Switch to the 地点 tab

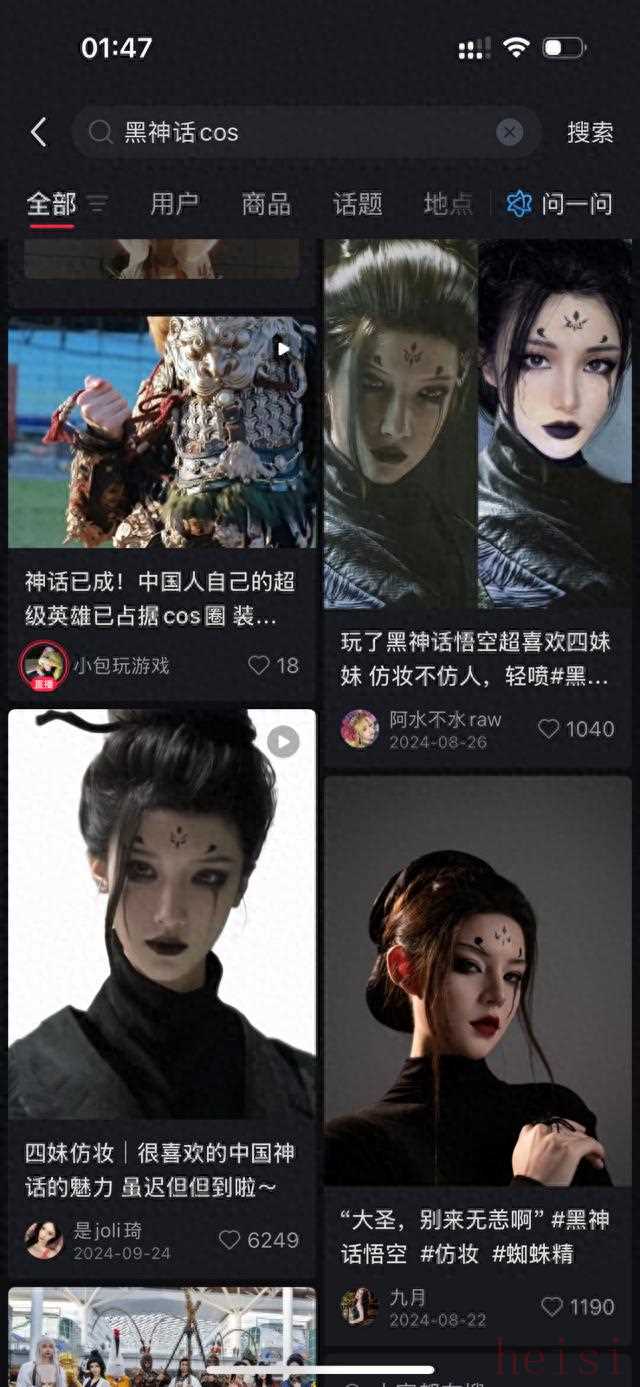tap(447, 204)
